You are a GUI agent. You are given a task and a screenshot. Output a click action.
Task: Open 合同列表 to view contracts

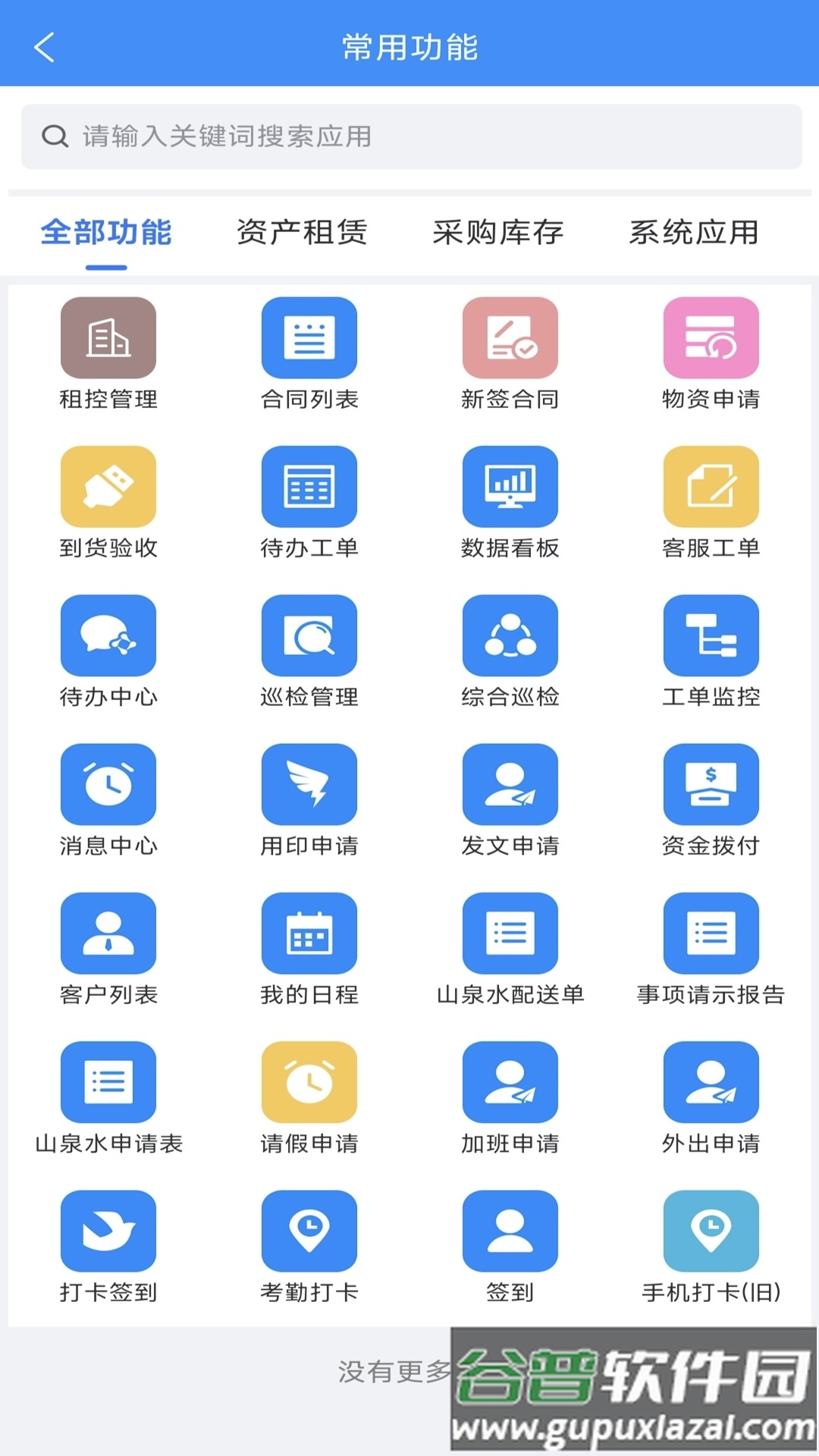tap(309, 338)
